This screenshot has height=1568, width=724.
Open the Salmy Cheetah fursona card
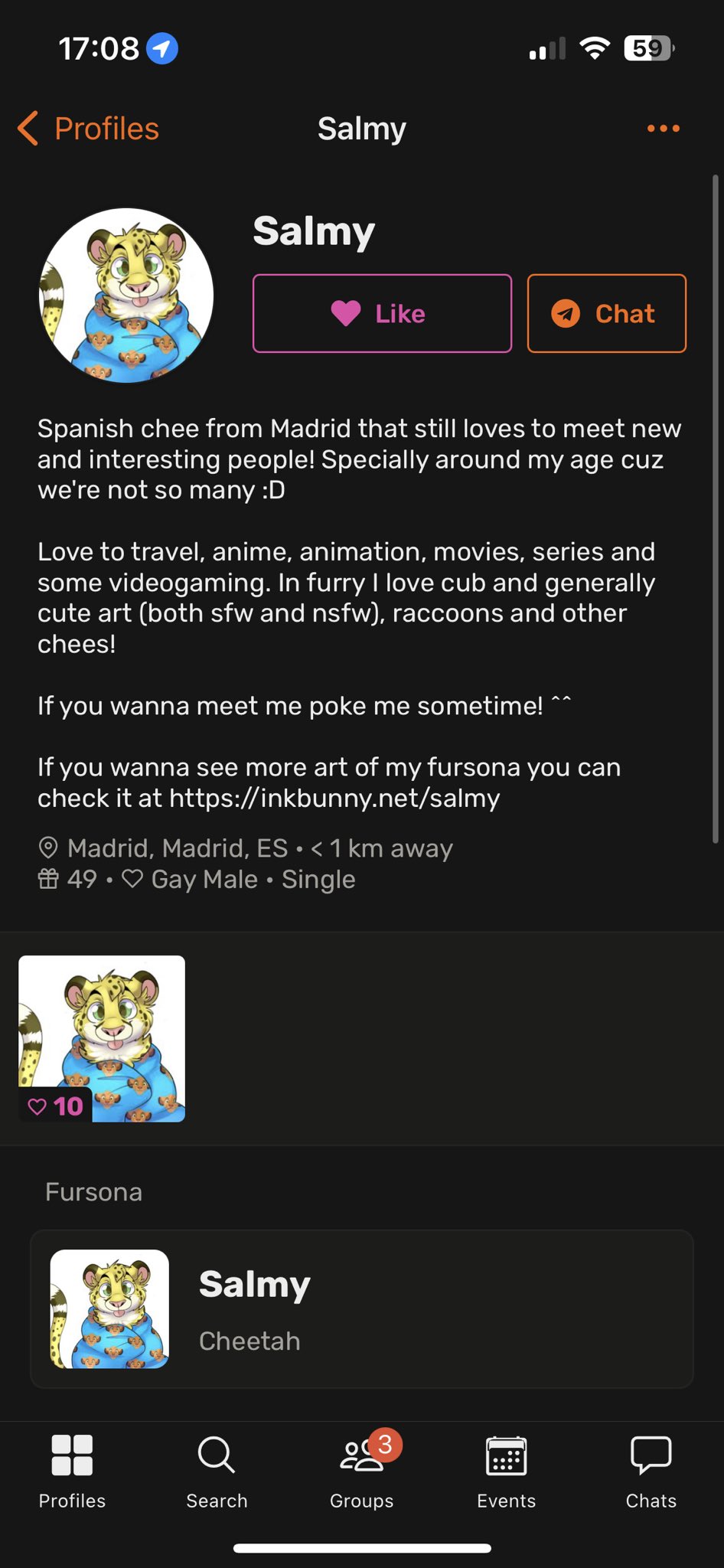tap(361, 1309)
